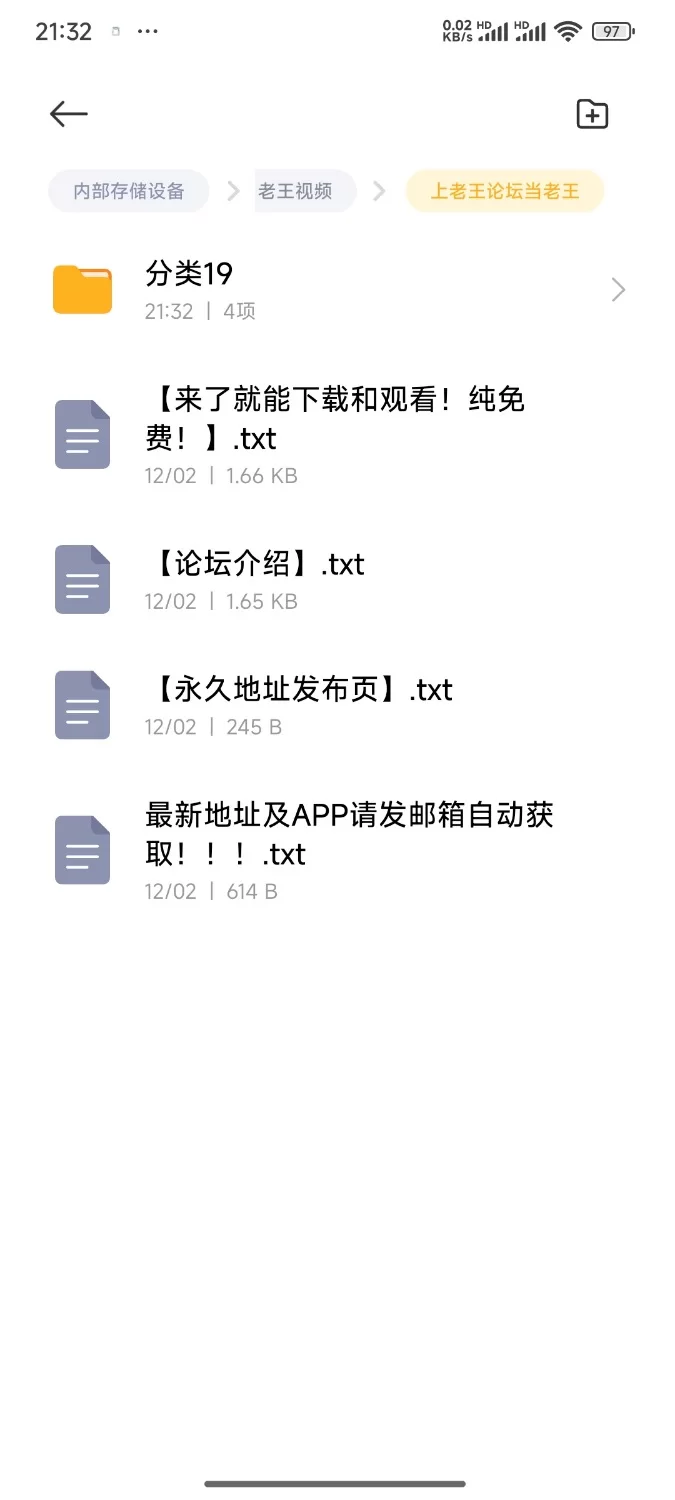Screen dimensions: 675x1500
Task: Create a new folder
Action: [592, 114]
